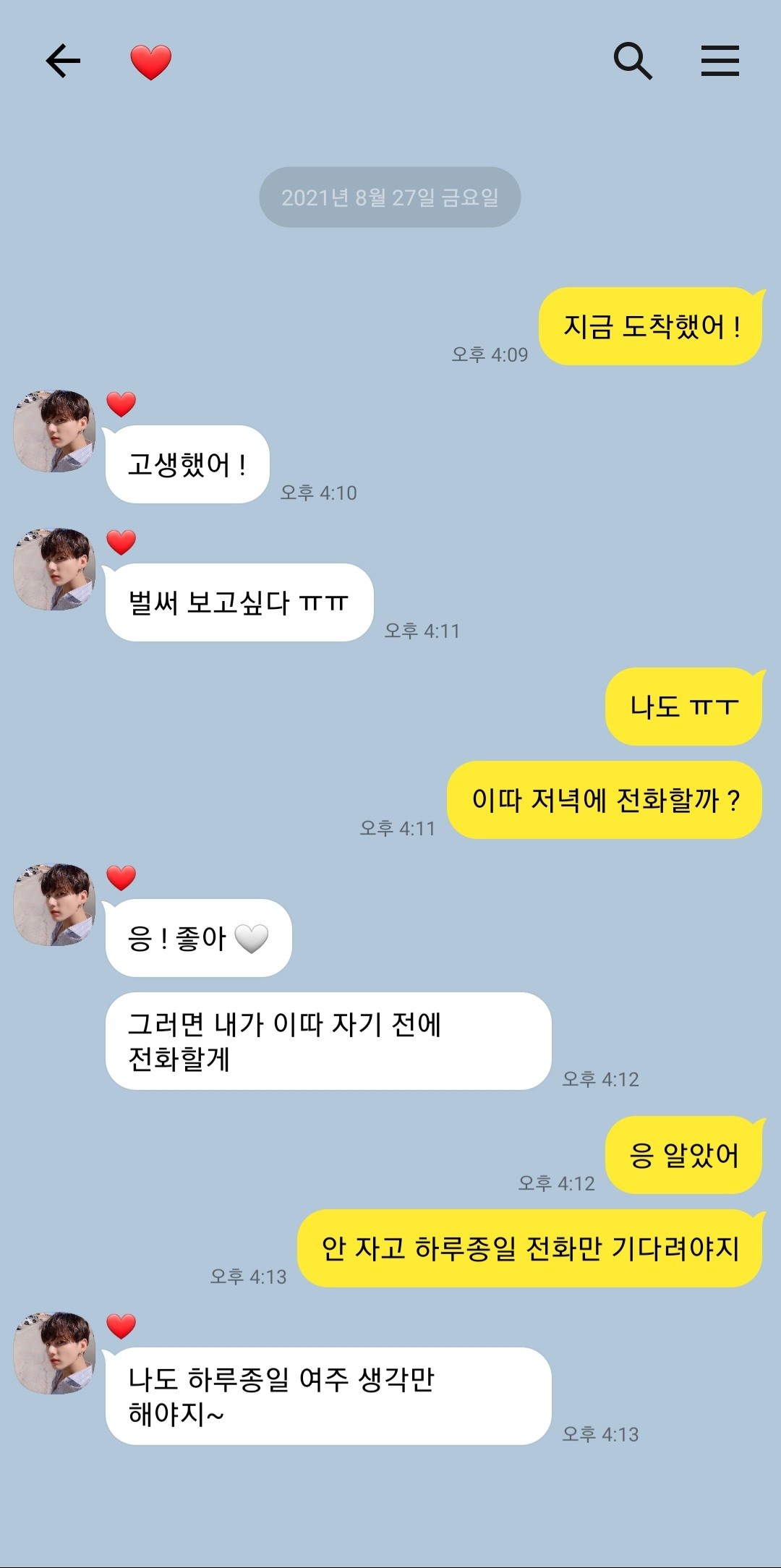Screen dimensions: 781x1568
Task: Open profile picture beside 나도 하루종일 여주 message
Action: coord(55,1353)
